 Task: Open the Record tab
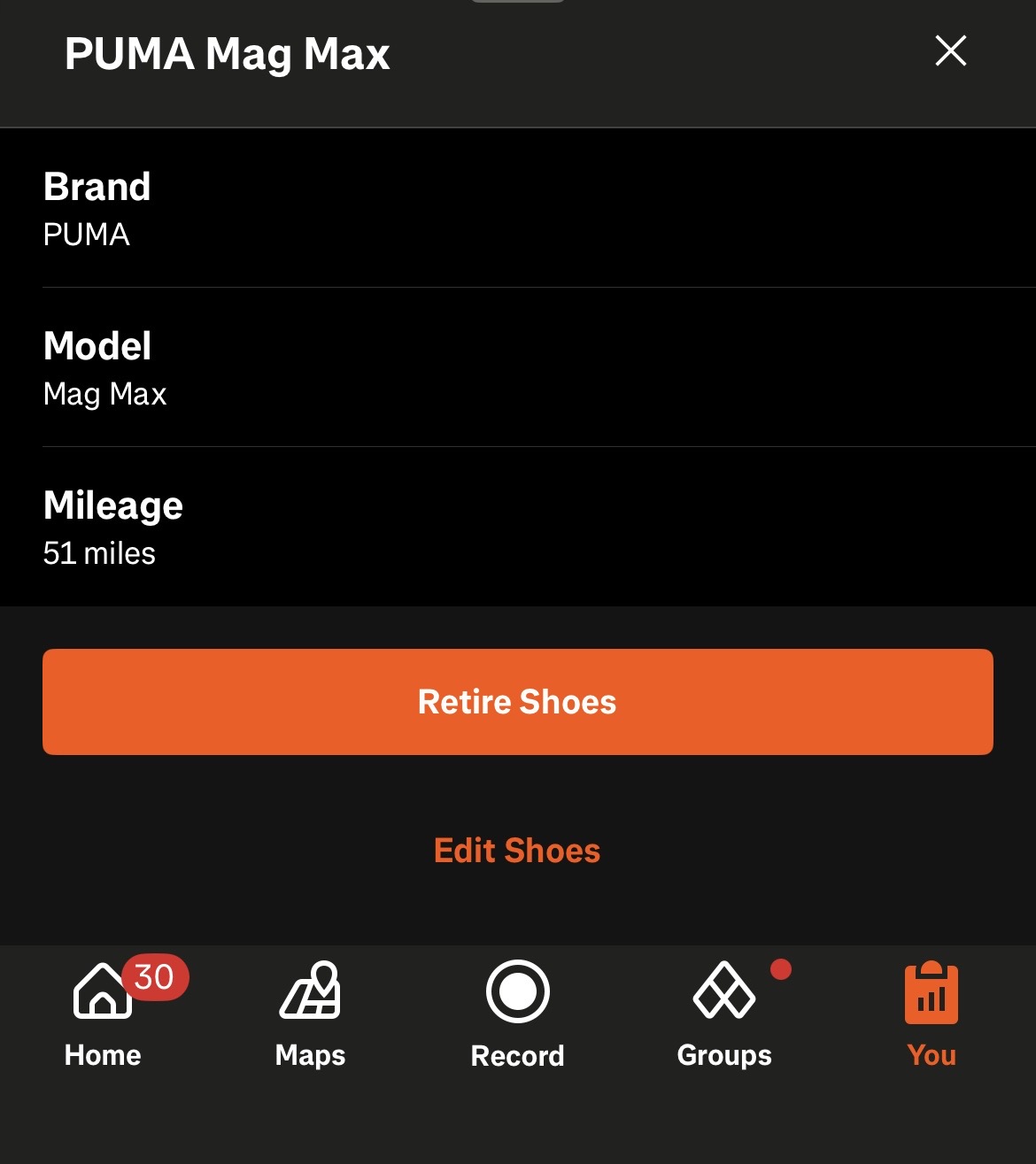(x=517, y=1014)
